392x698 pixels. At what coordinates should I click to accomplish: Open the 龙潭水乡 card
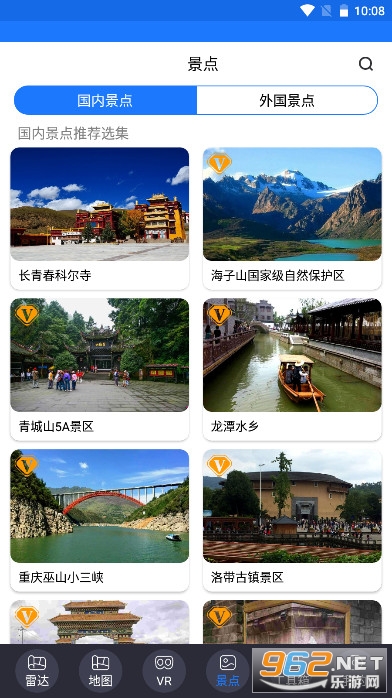(292, 369)
